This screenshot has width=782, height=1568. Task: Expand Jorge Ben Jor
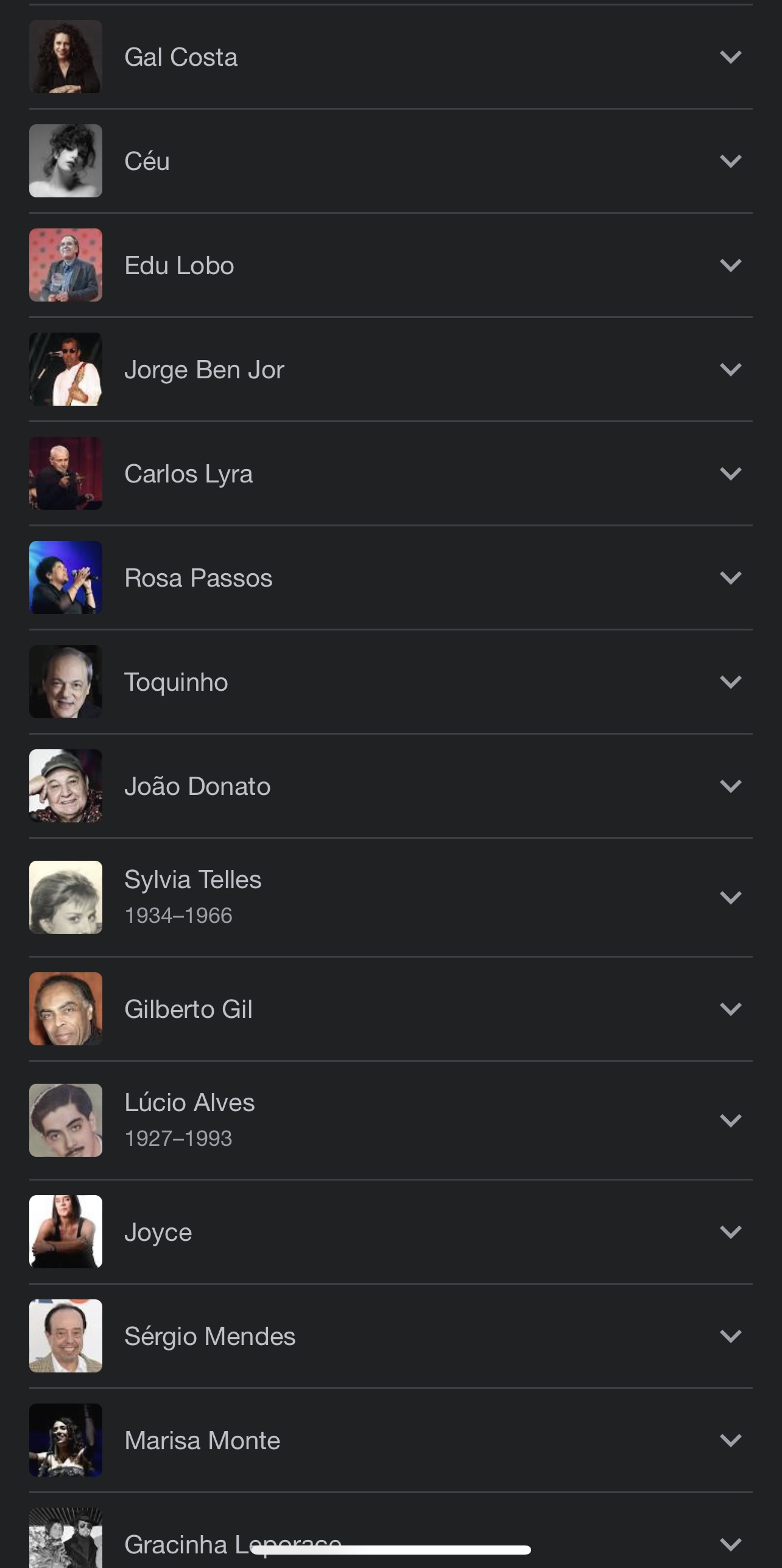(x=730, y=370)
